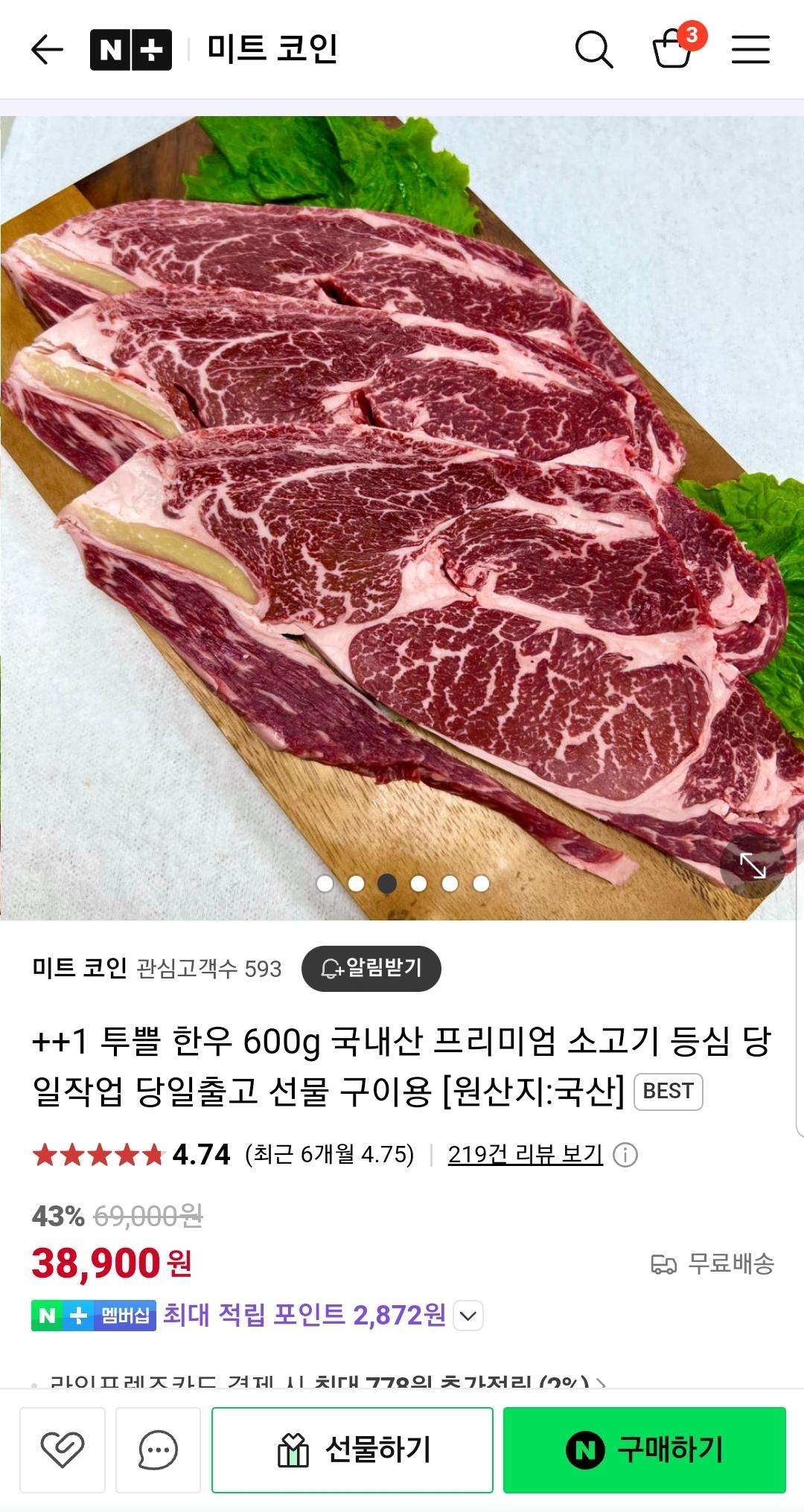Tap the 선물하기 gift button
Viewport: 804px width, 1512px height.
(352, 1449)
